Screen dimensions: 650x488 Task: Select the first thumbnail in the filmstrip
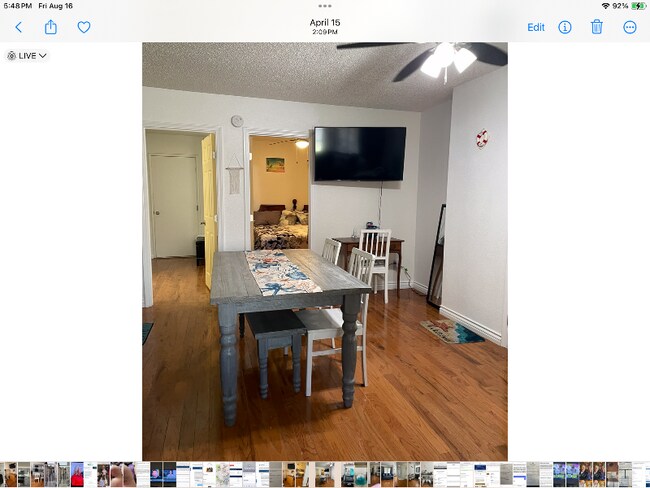[x=9, y=474]
